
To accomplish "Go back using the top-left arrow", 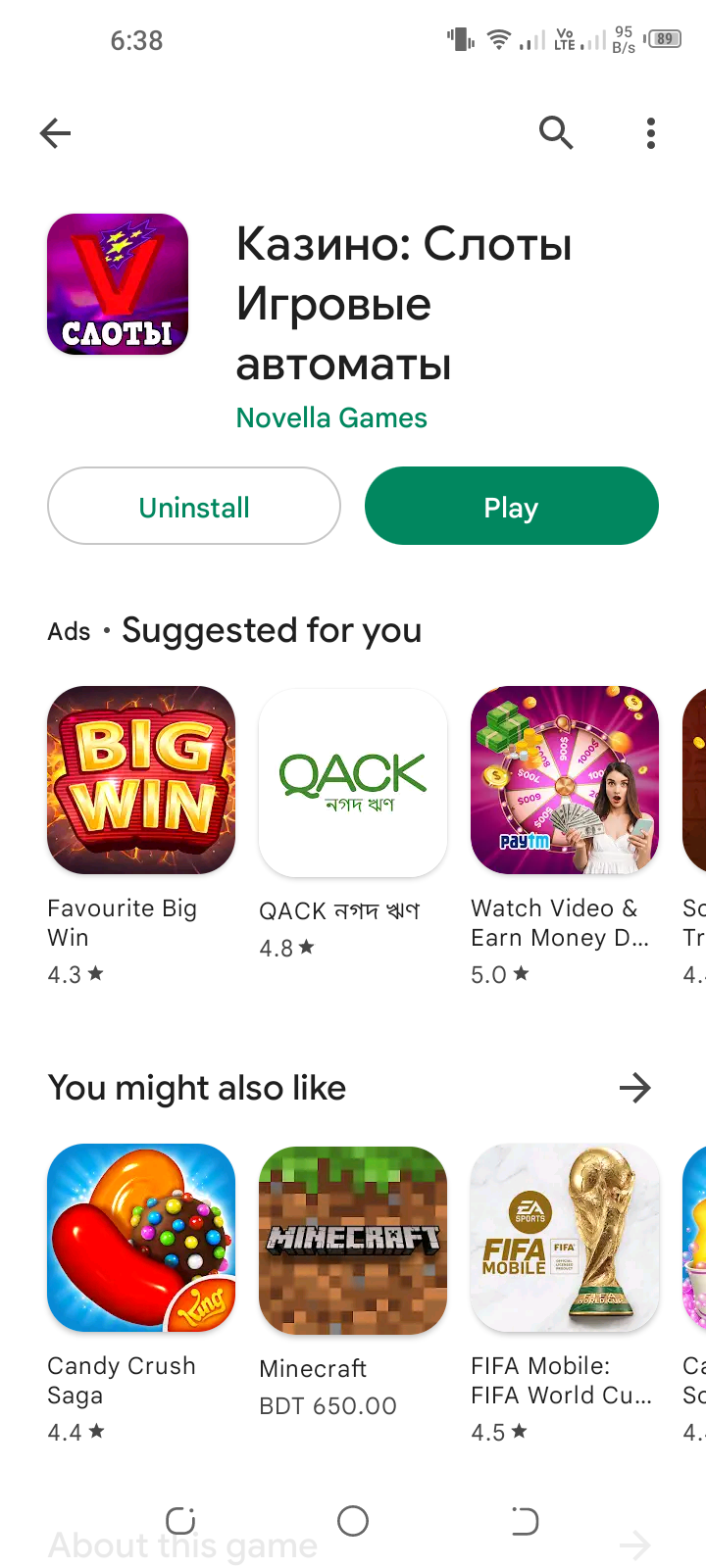I will tap(56, 132).
